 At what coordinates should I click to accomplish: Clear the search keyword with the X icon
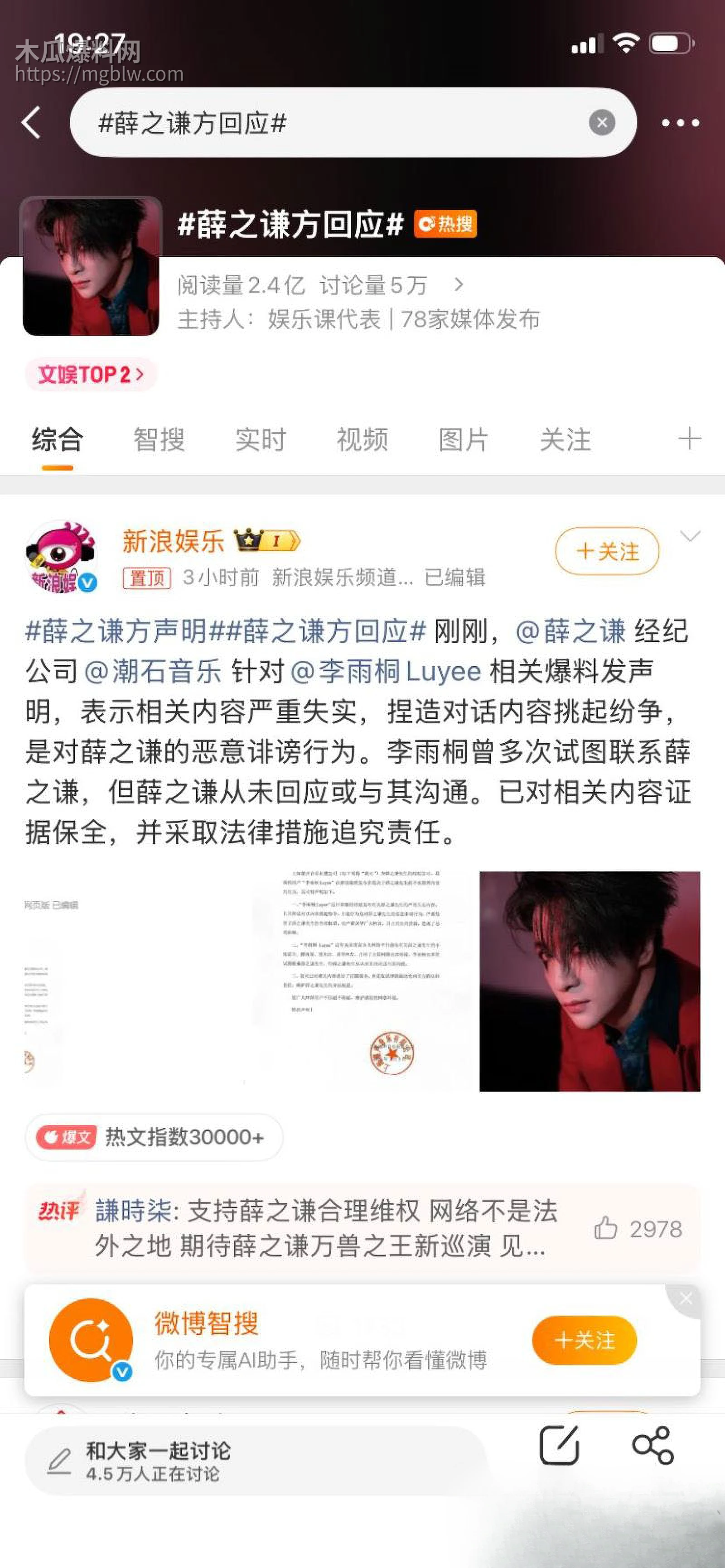[602, 122]
